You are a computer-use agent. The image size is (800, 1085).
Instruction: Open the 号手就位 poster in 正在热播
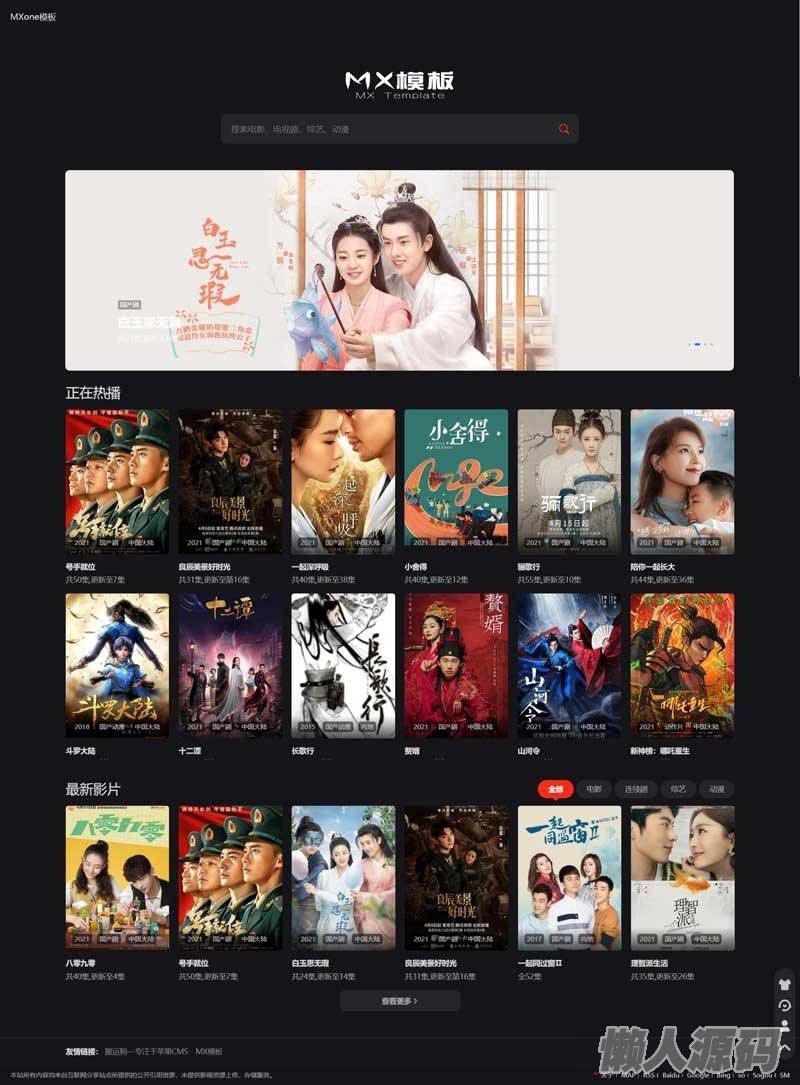point(117,481)
